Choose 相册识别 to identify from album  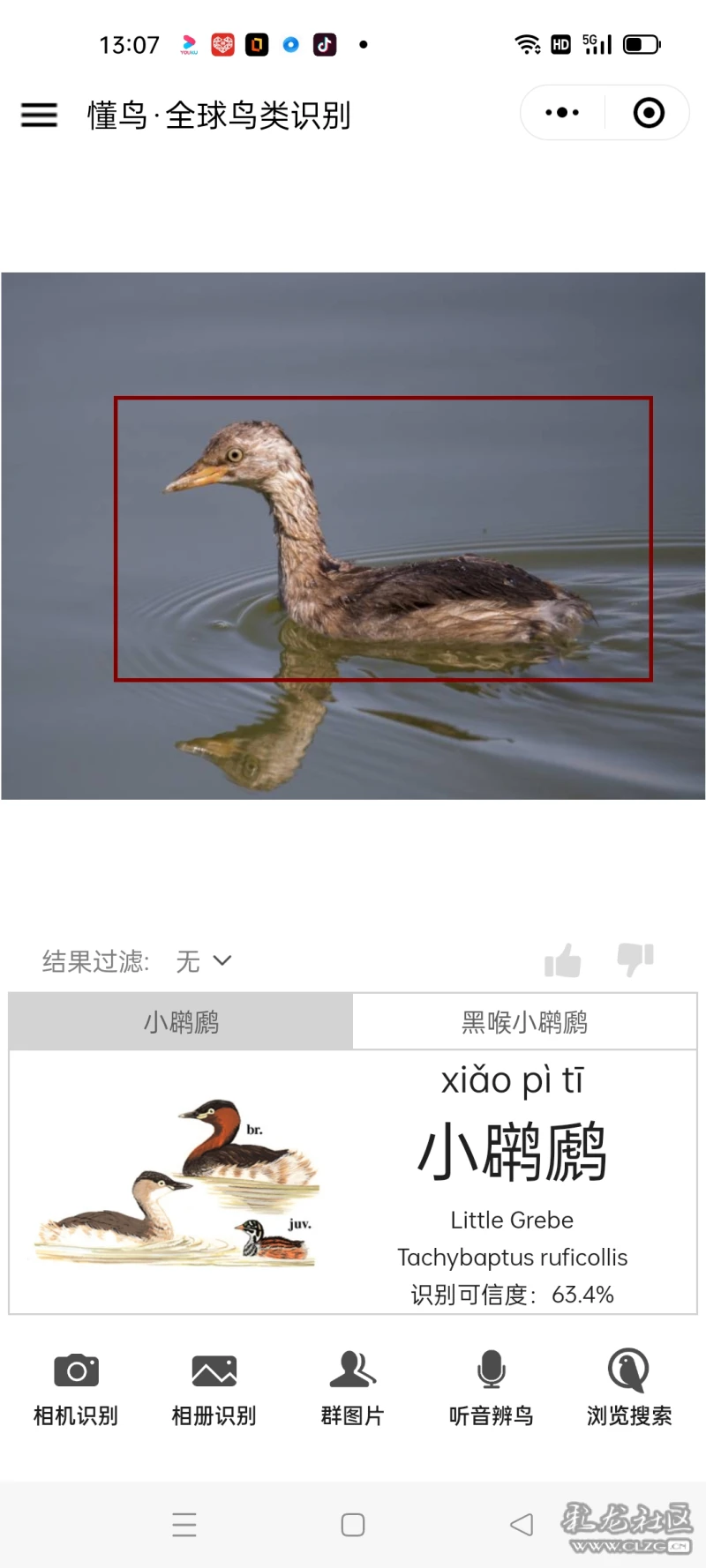coord(214,1388)
